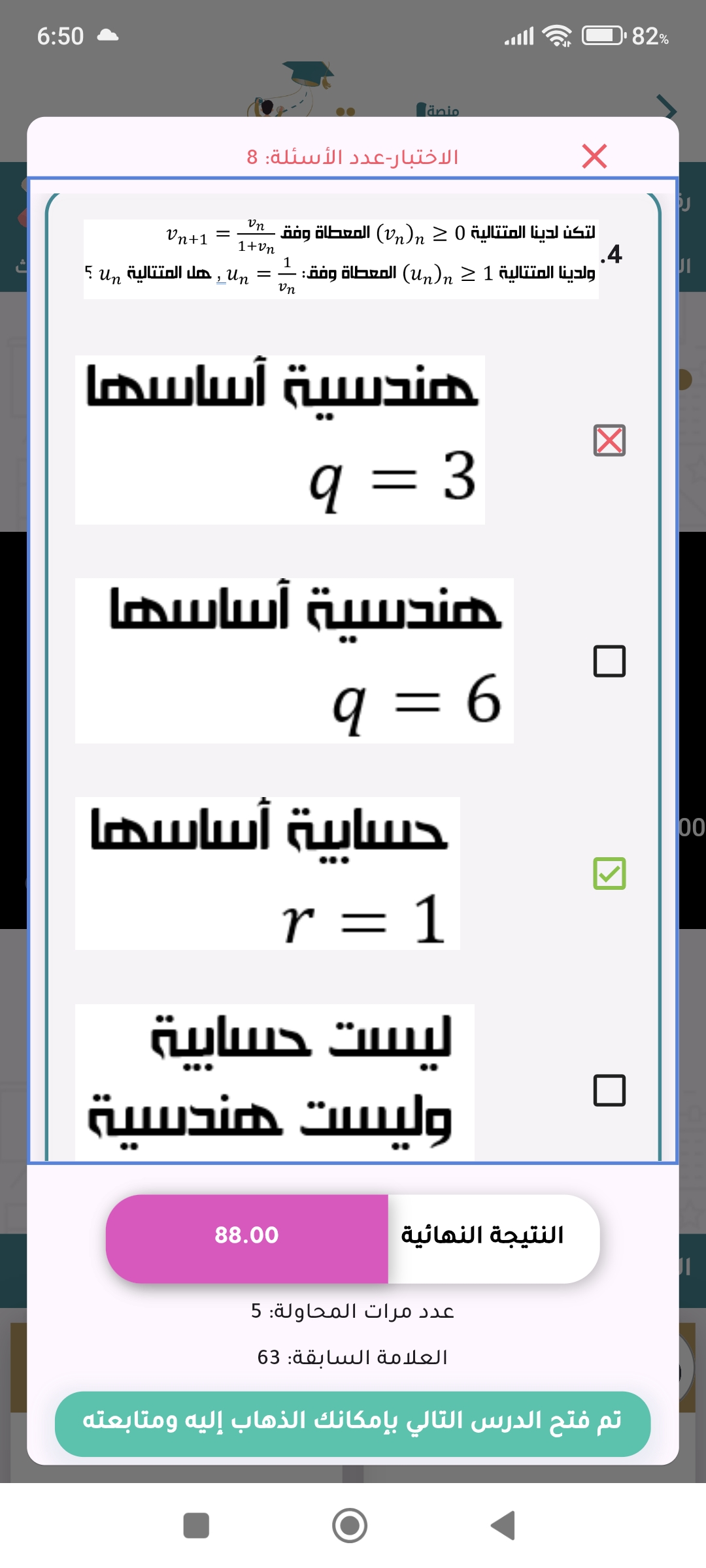The width and height of the screenshot is (706, 1568).
Task: Select the checkbox for q = 6 answer
Action: coord(609,661)
